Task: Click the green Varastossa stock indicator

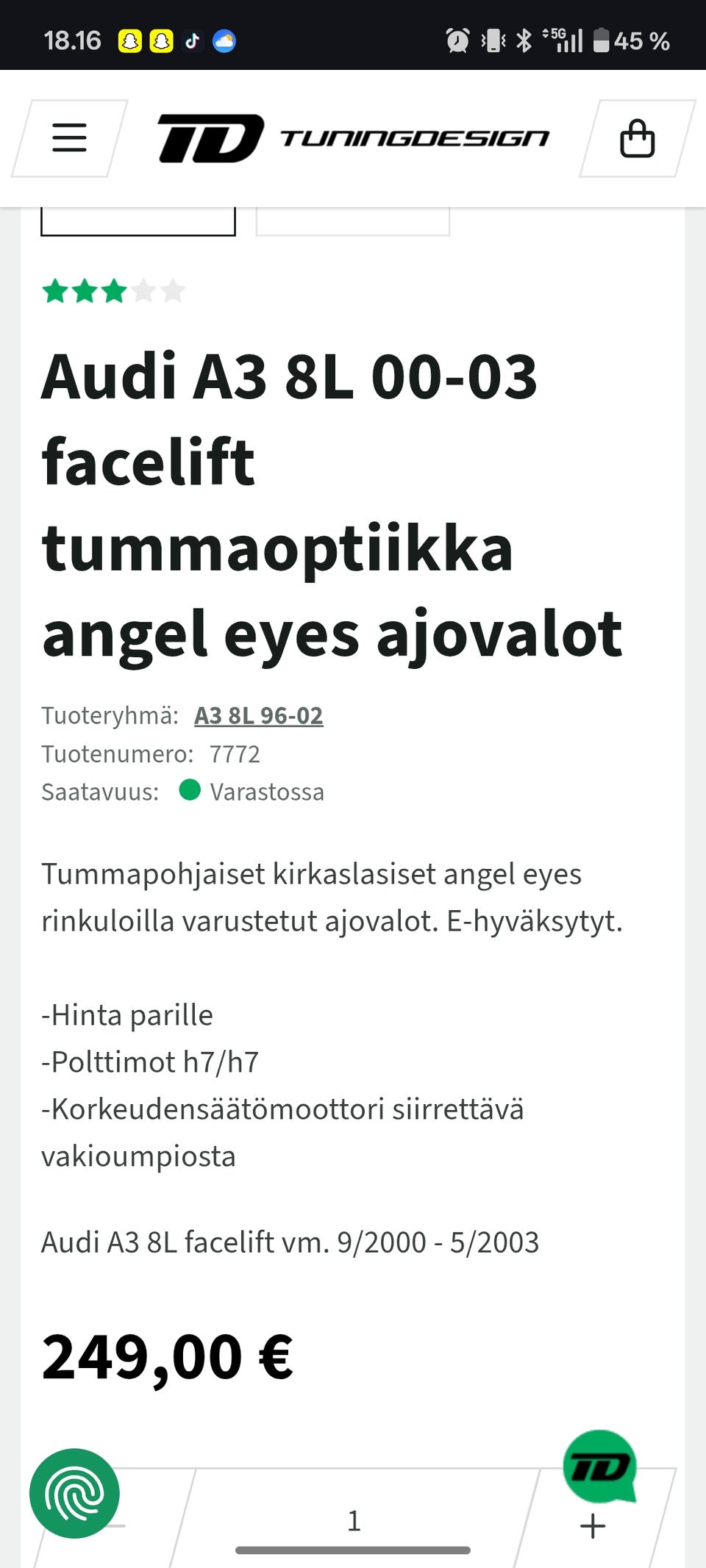Action: click(190, 792)
